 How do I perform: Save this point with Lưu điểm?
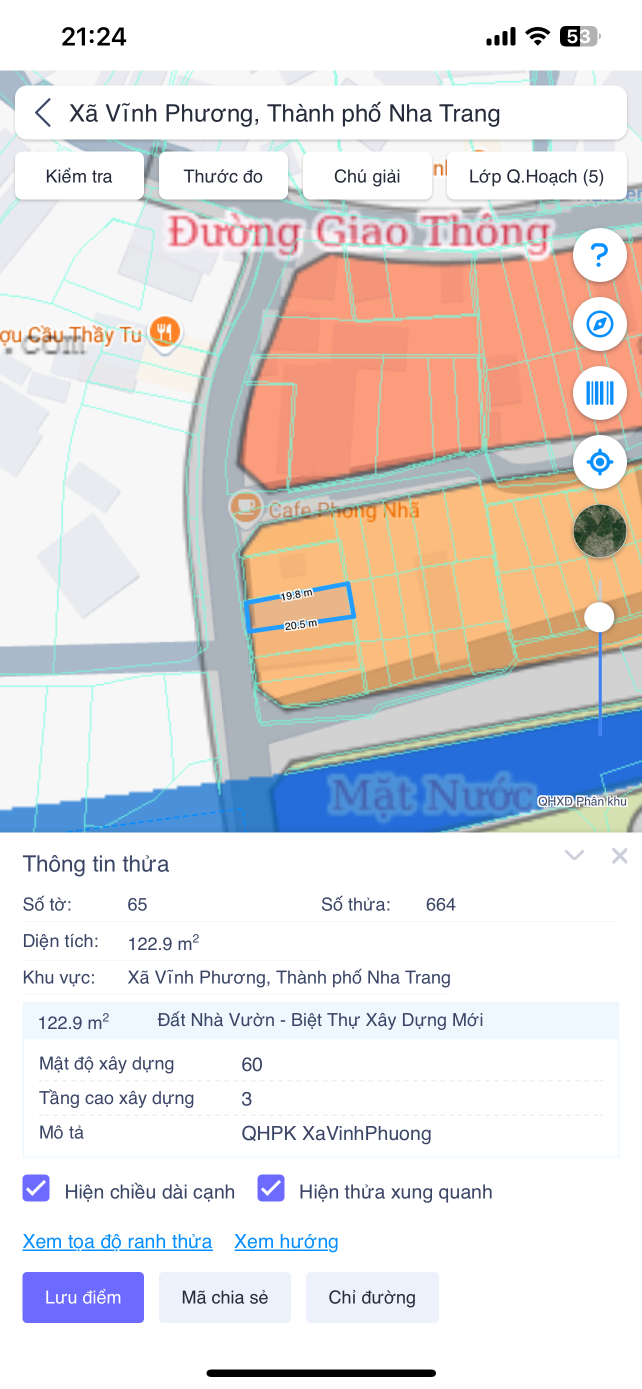[83, 1297]
